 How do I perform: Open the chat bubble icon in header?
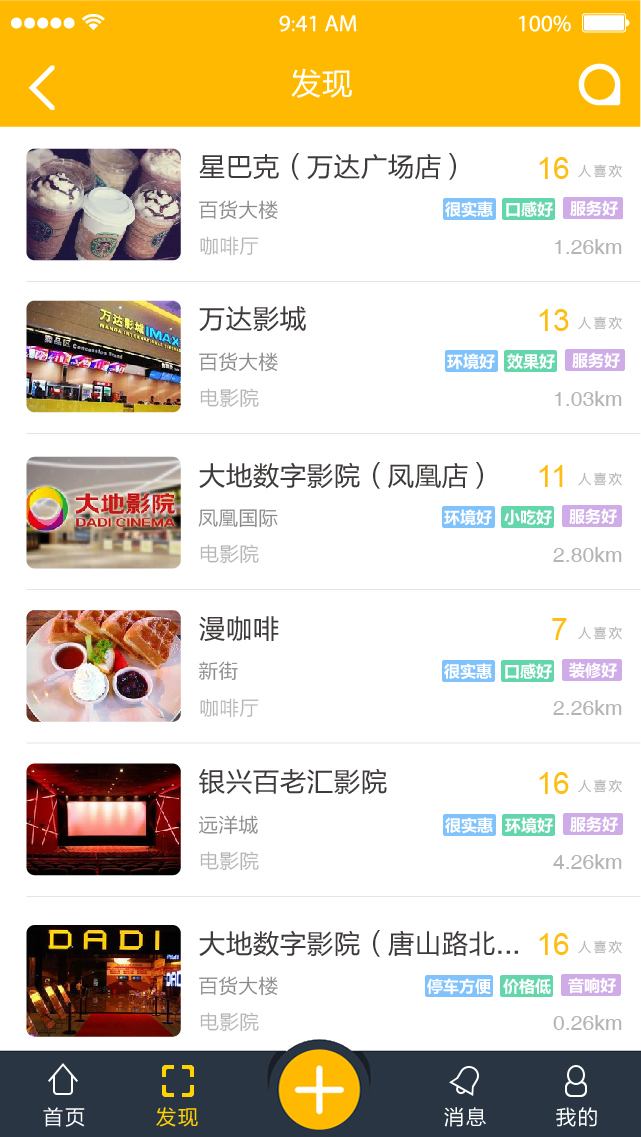click(599, 85)
